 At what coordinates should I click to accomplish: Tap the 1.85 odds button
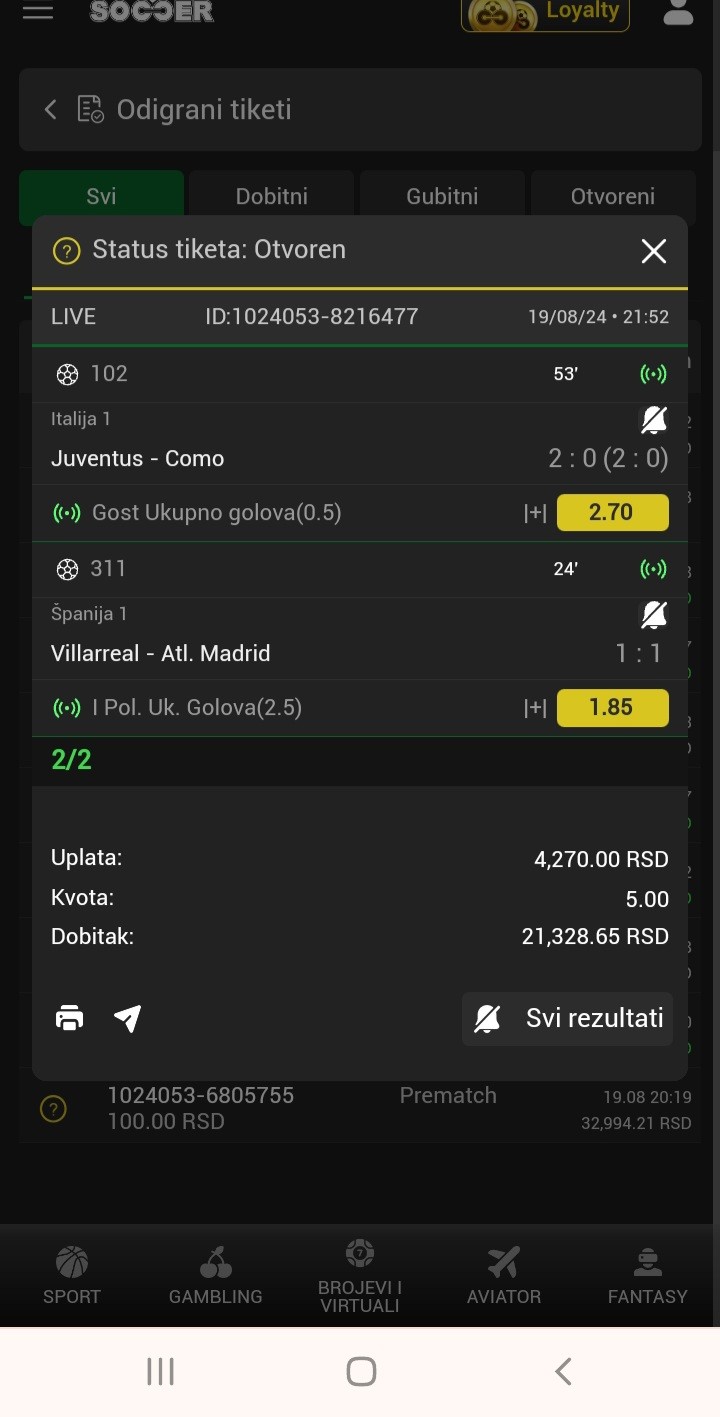pos(612,708)
